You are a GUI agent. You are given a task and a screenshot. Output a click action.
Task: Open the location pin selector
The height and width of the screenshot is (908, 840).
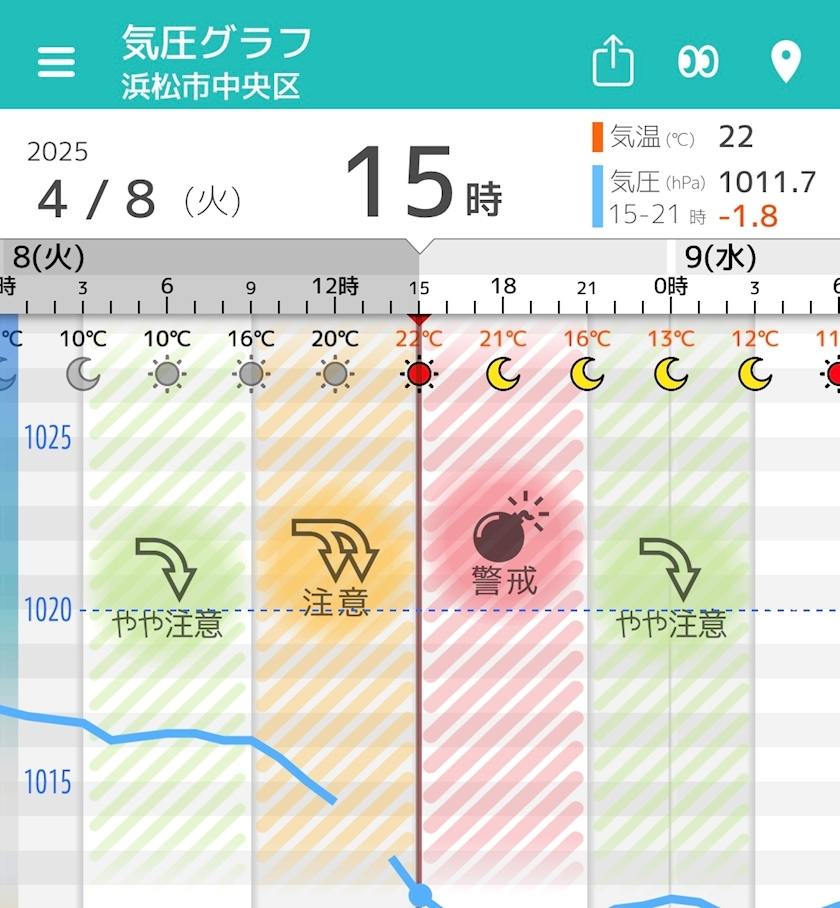[x=786, y=61]
